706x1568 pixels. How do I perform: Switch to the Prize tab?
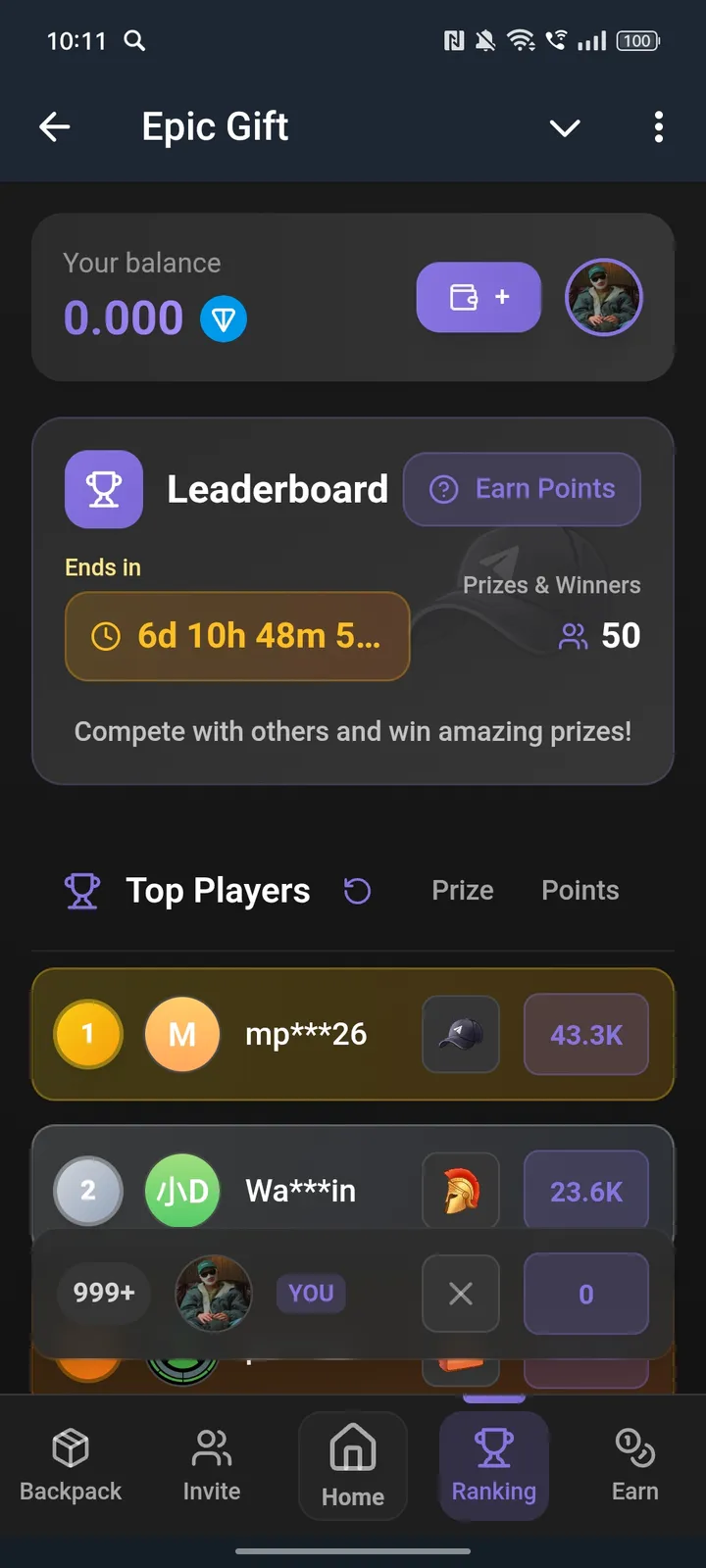click(x=462, y=890)
